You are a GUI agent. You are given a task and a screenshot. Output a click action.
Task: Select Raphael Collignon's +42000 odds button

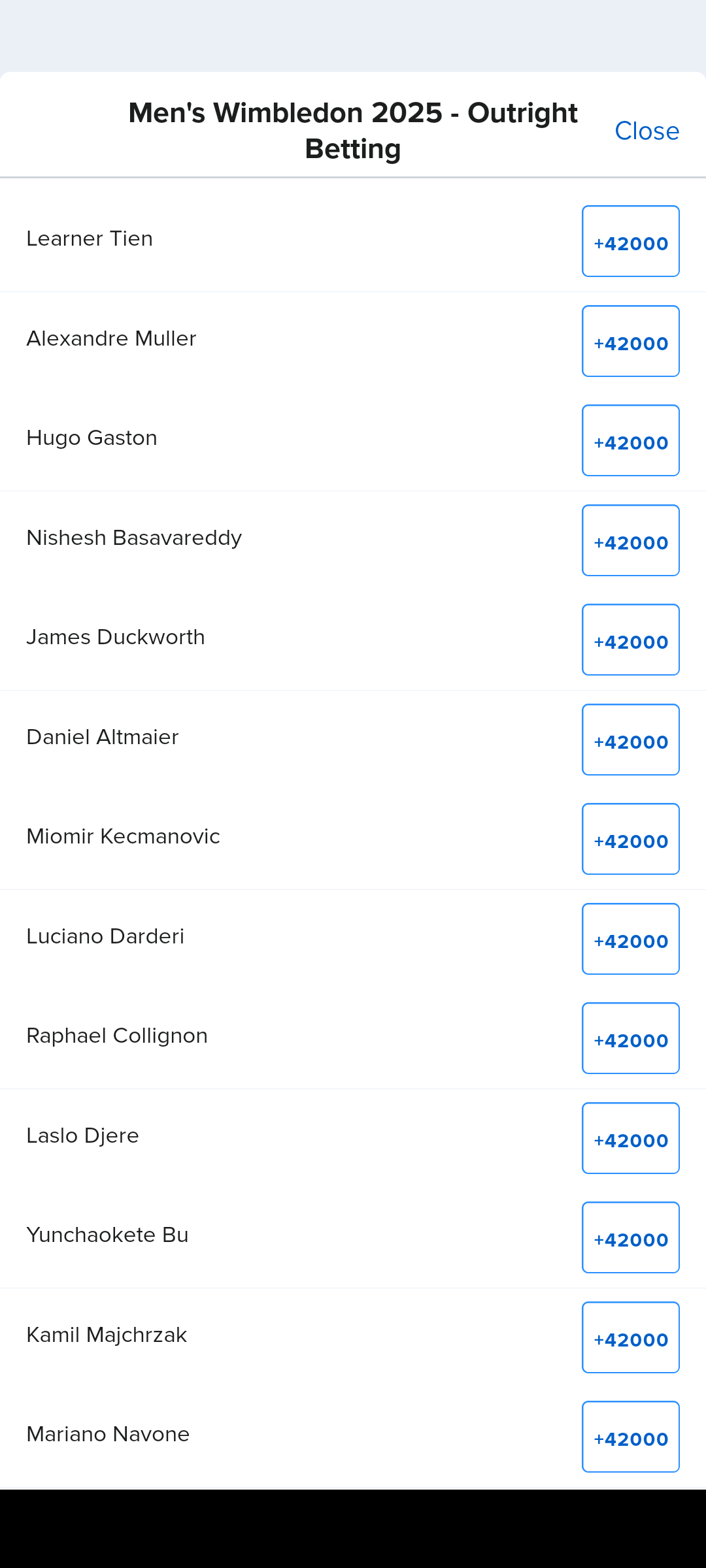tap(631, 1038)
